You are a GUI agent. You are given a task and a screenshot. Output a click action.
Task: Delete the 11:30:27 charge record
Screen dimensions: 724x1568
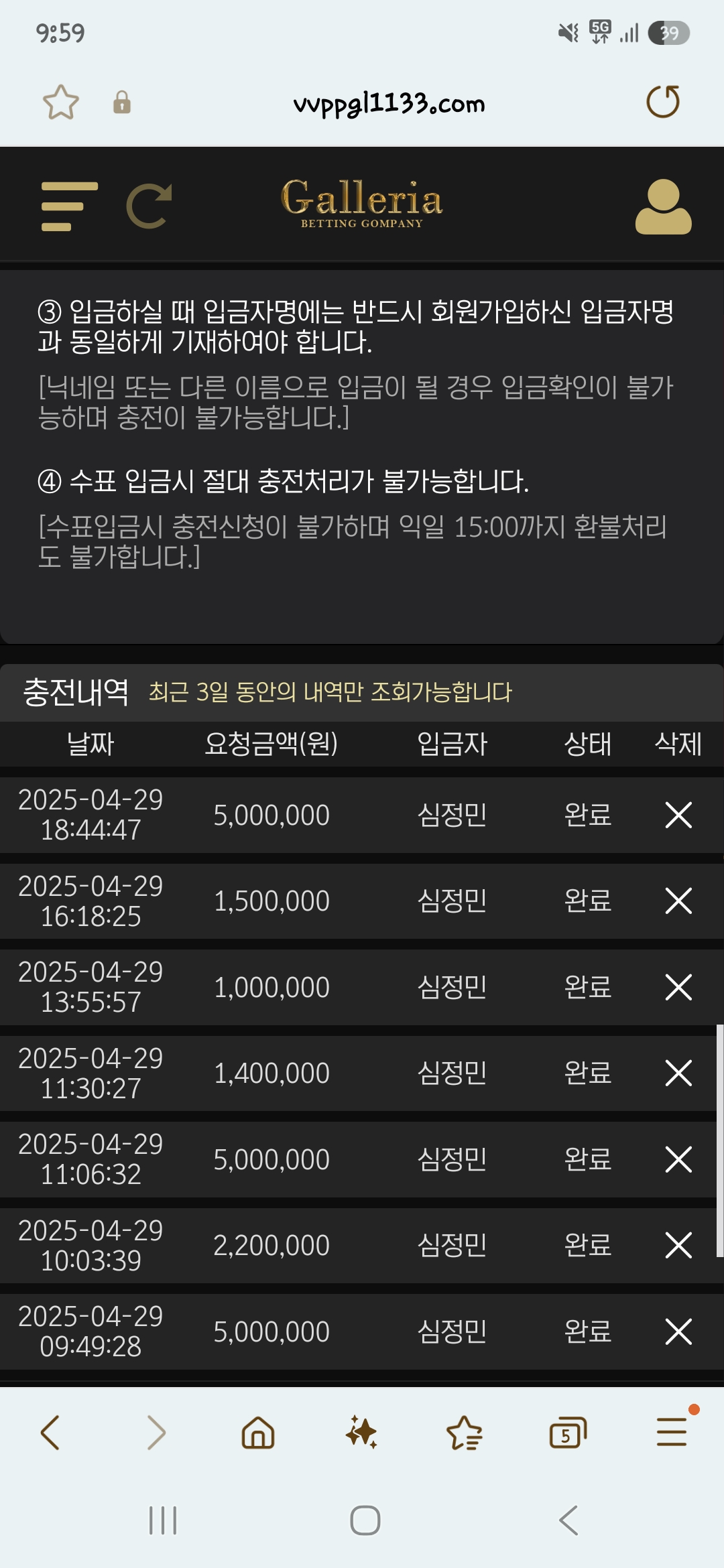[x=678, y=1073]
